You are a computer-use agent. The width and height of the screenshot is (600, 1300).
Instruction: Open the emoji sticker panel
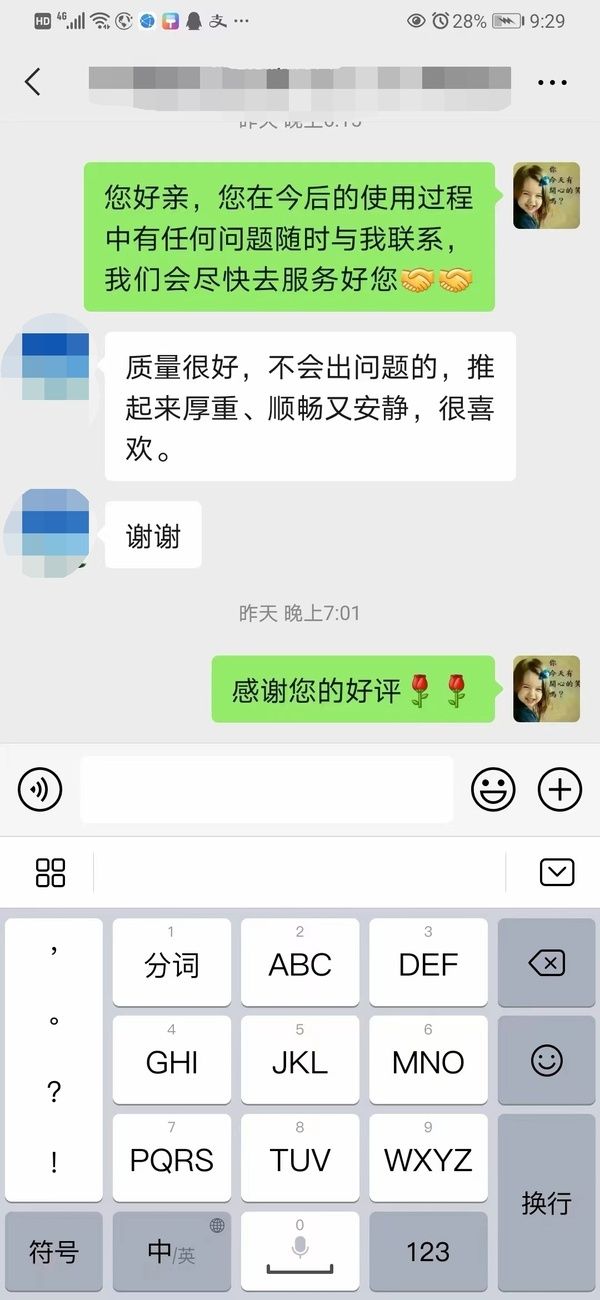pos(493,790)
